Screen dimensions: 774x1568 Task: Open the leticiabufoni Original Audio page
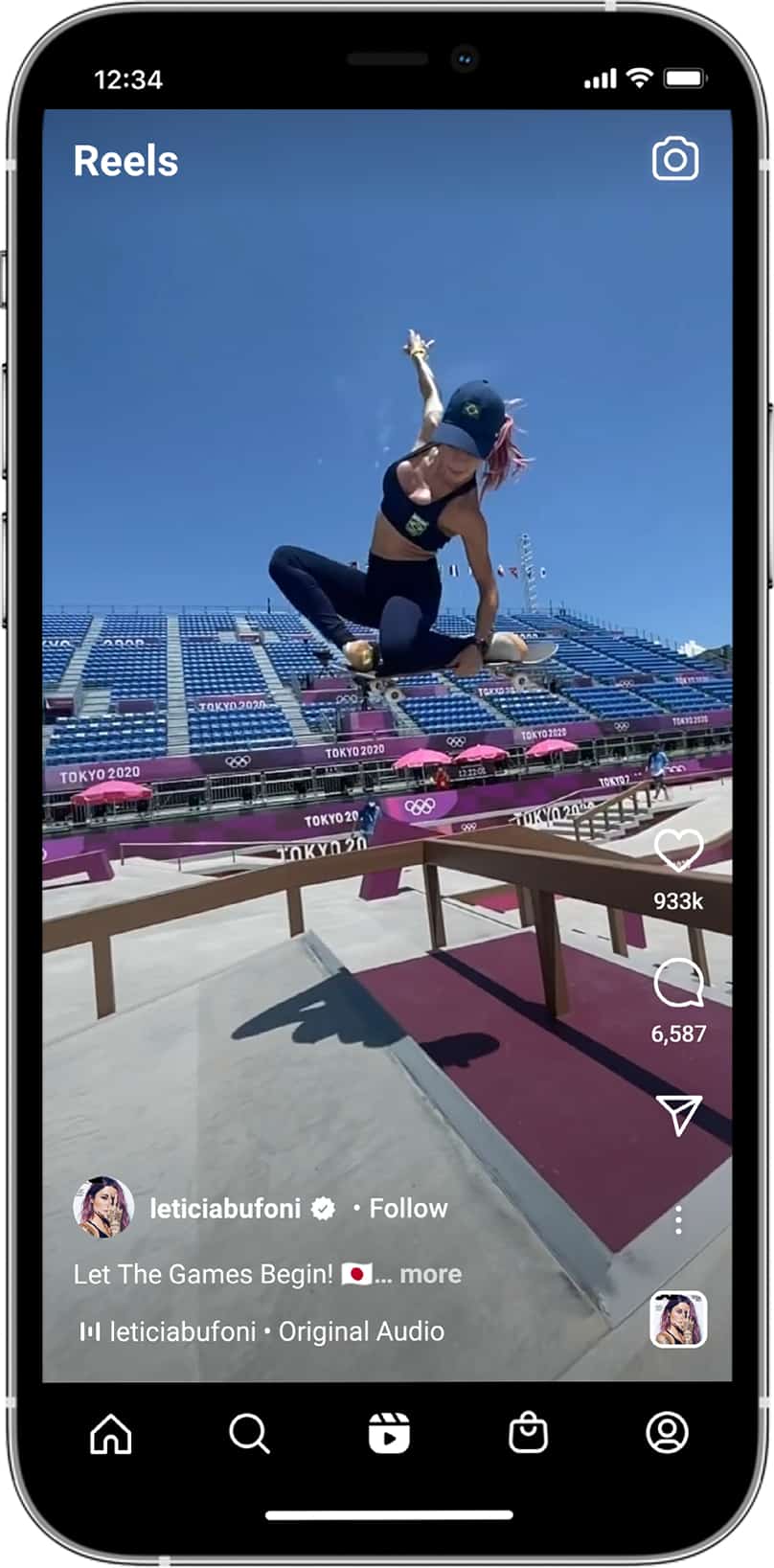[276, 1331]
